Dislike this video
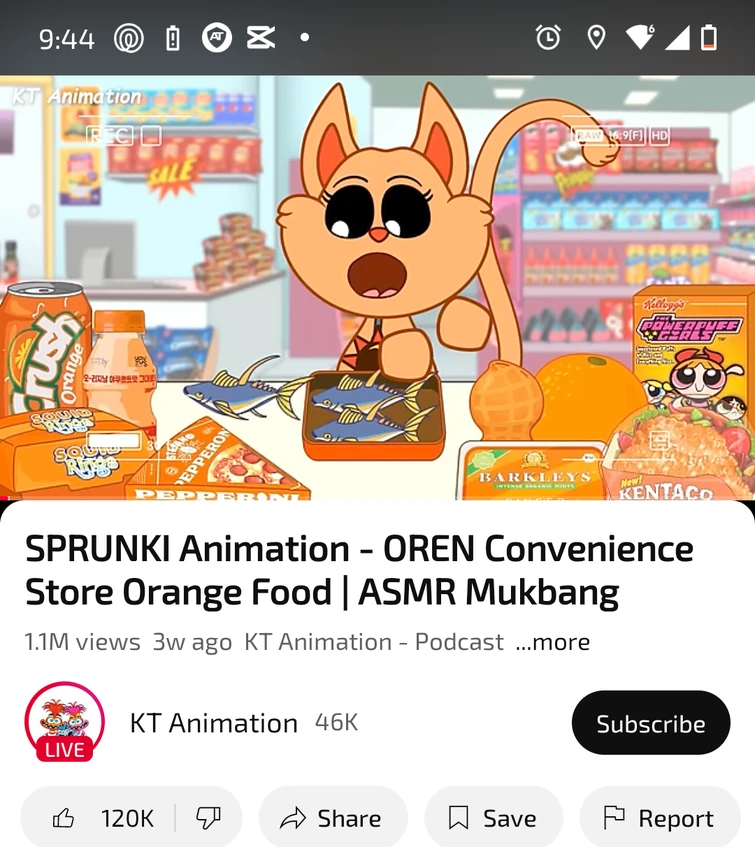This screenshot has width=755, height=847. point(209,818)
